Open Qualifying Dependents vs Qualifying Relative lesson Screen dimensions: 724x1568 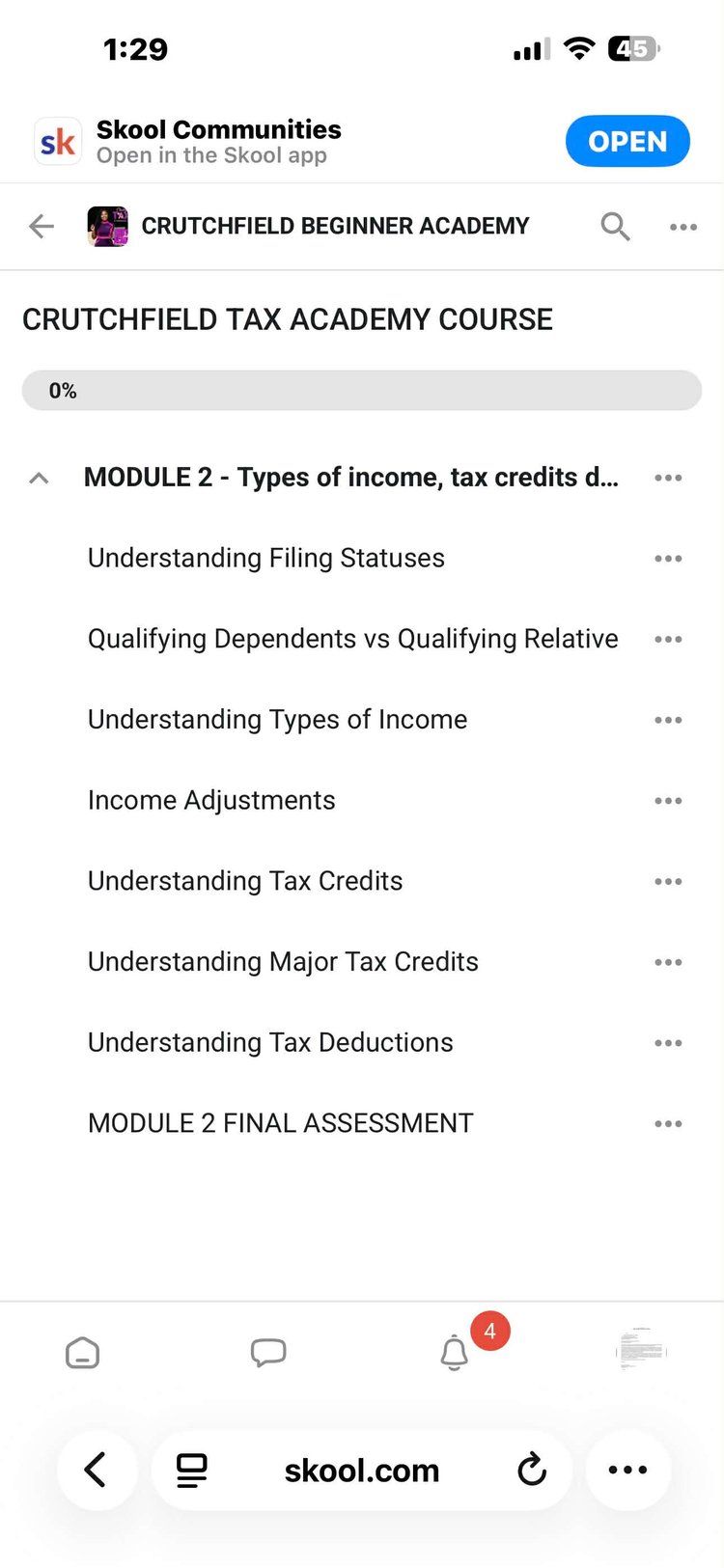(352, 639)
